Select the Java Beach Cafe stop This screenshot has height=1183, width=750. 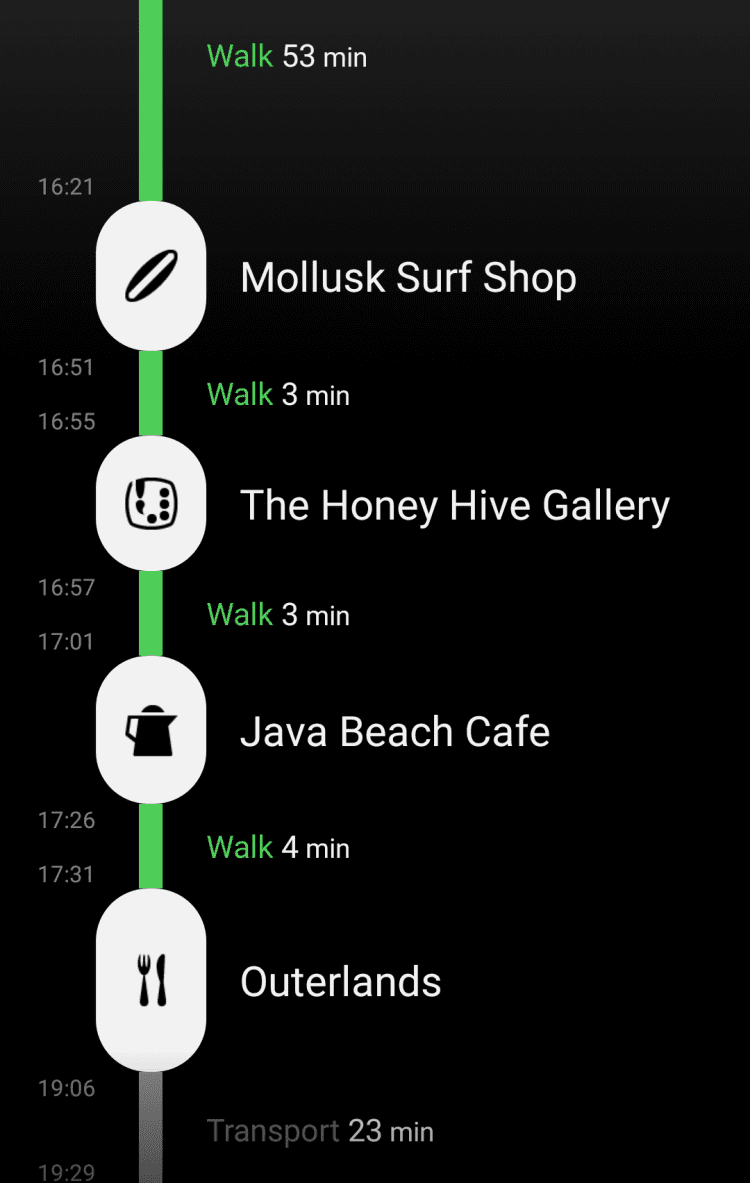click(395, 732)
